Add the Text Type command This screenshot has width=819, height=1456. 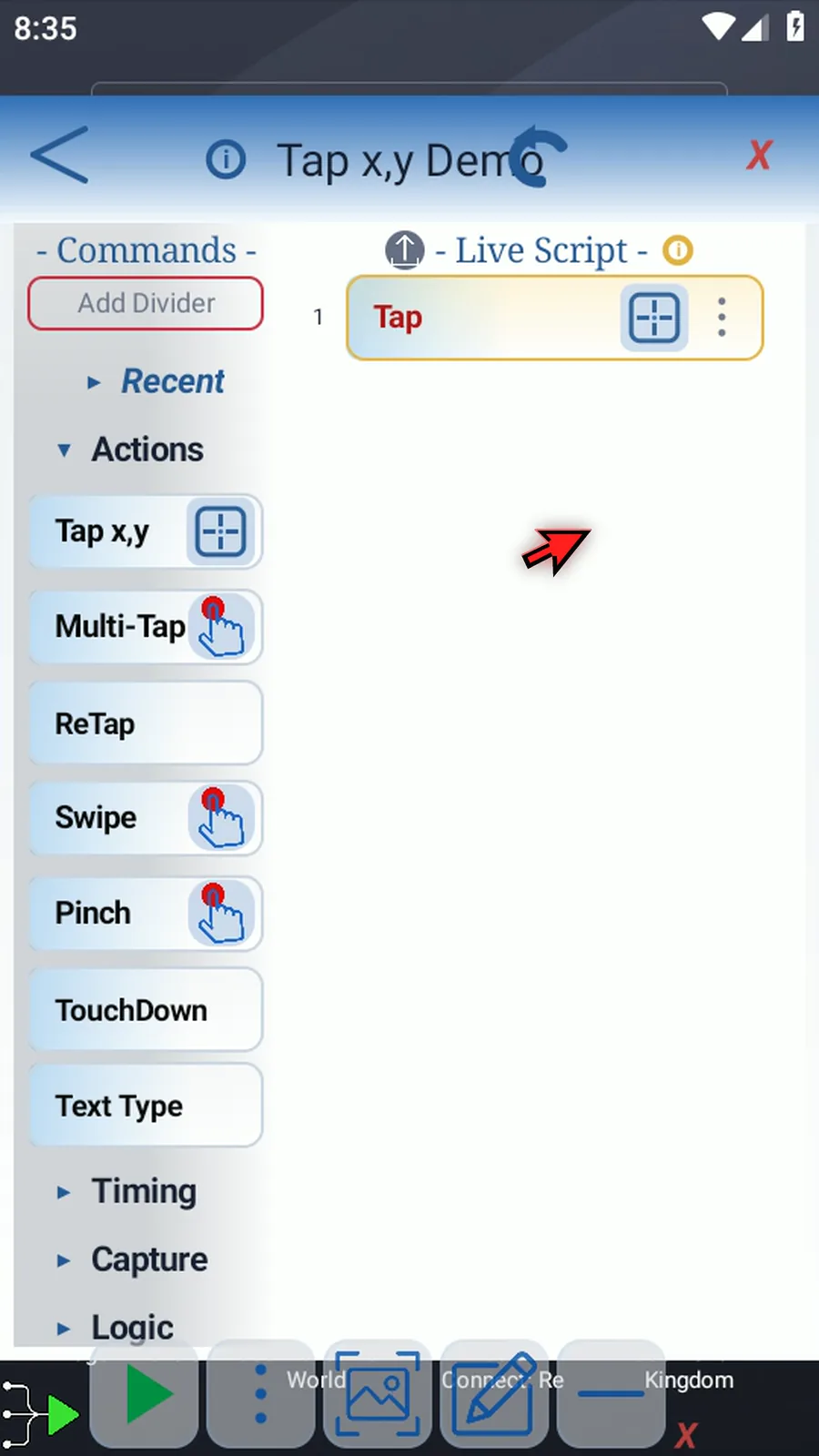point(146,1106)
